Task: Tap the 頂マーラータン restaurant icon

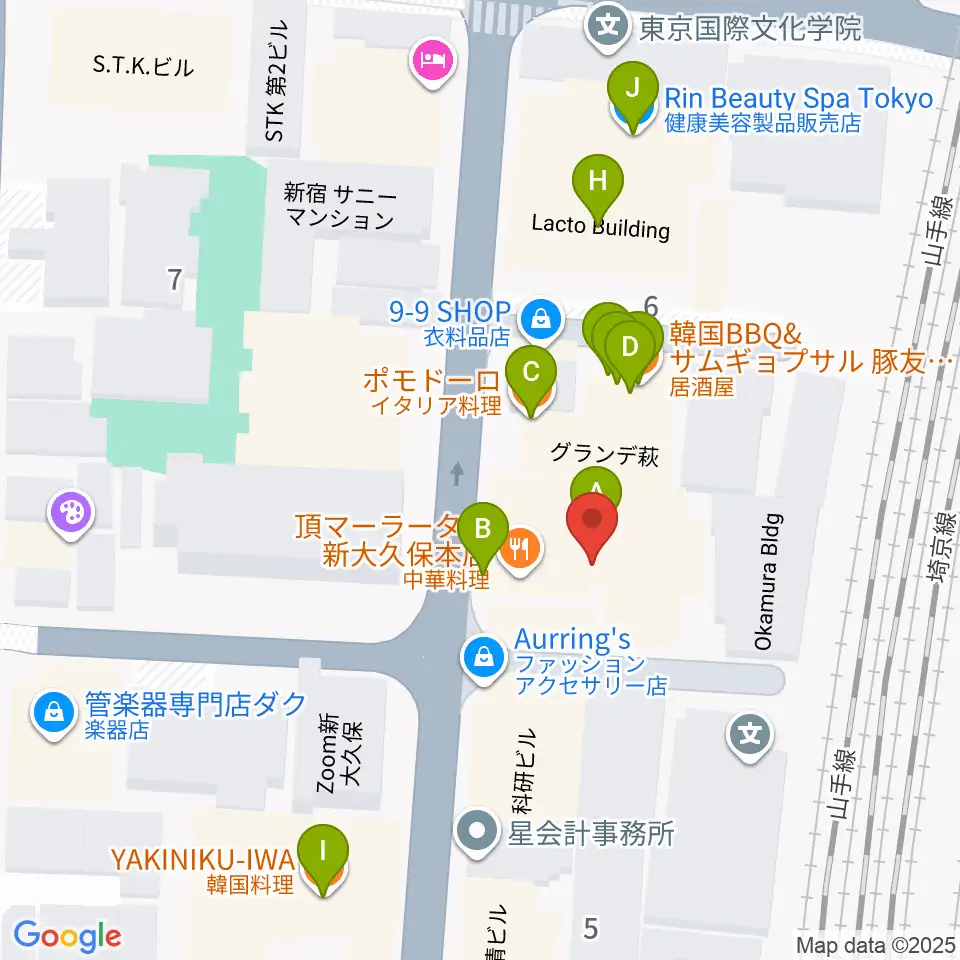Action: (520, 551)
